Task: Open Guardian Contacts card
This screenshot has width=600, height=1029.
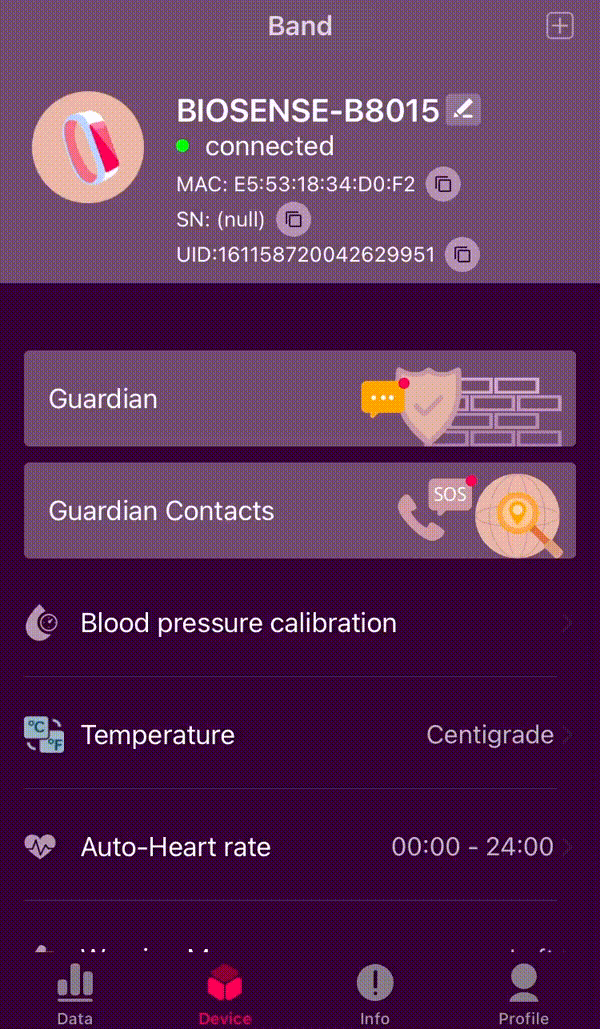Action: click(300, 510)
